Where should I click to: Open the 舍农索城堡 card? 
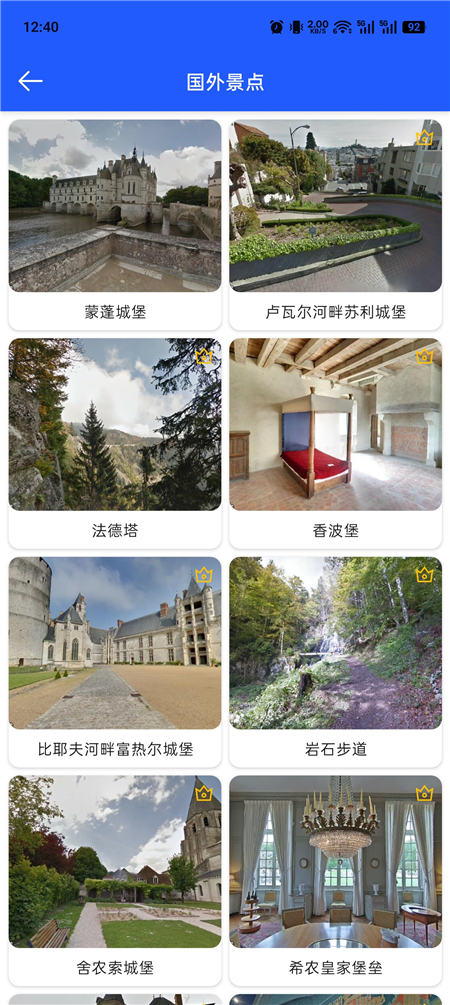click(x=115, y=881)
